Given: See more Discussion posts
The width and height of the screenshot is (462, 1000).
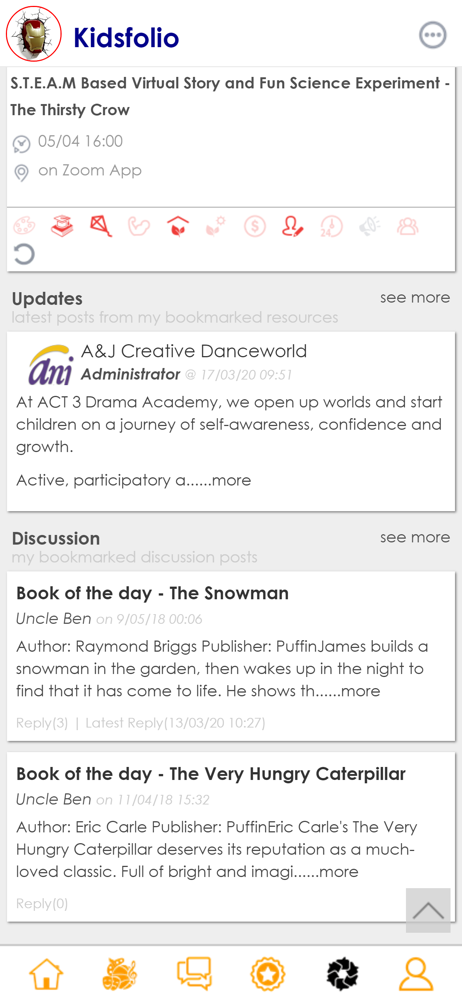Looking at the screenshot, I should point(415,538).
